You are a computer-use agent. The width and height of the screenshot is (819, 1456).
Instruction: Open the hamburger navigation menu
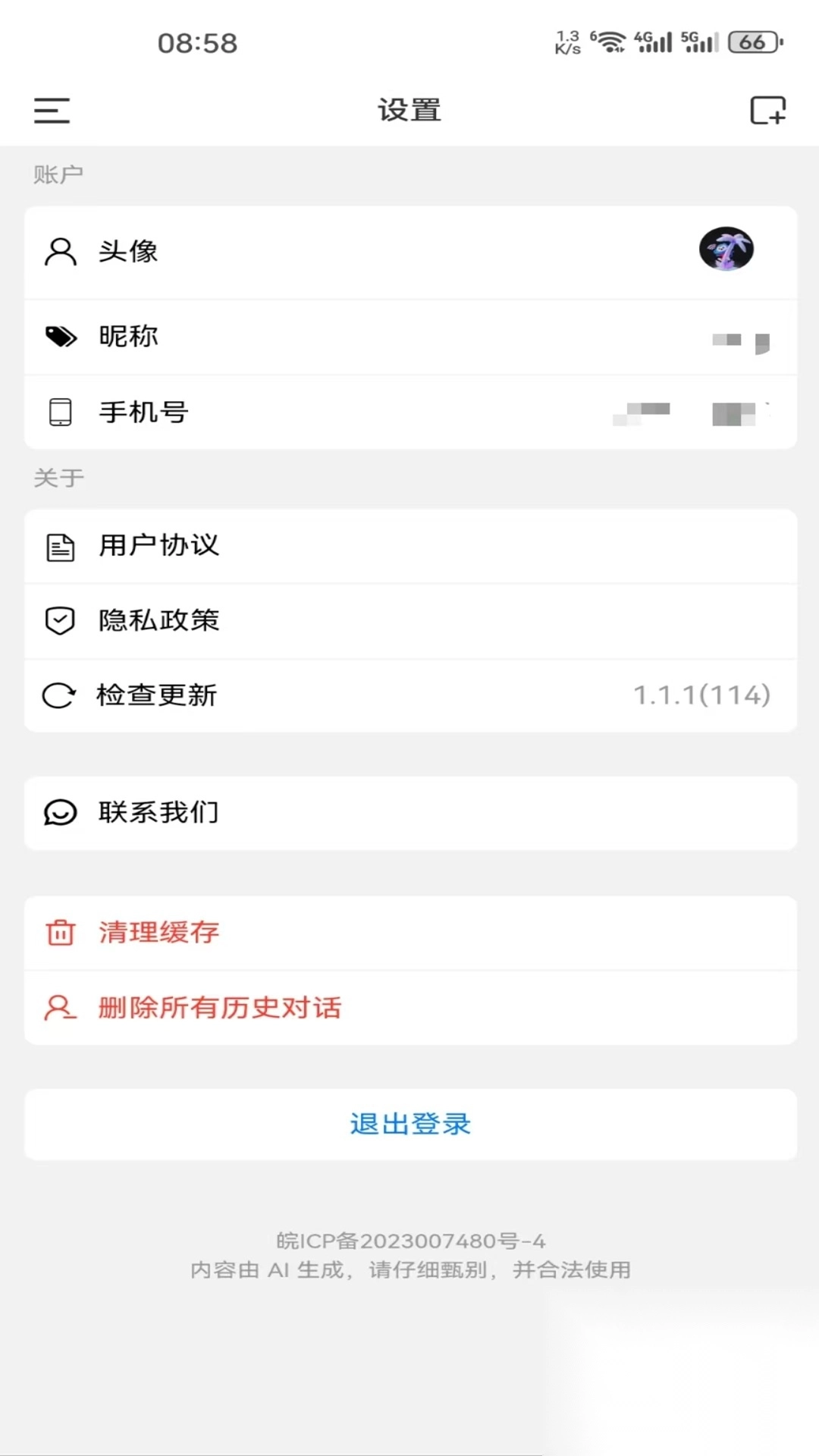coord(52,111)
